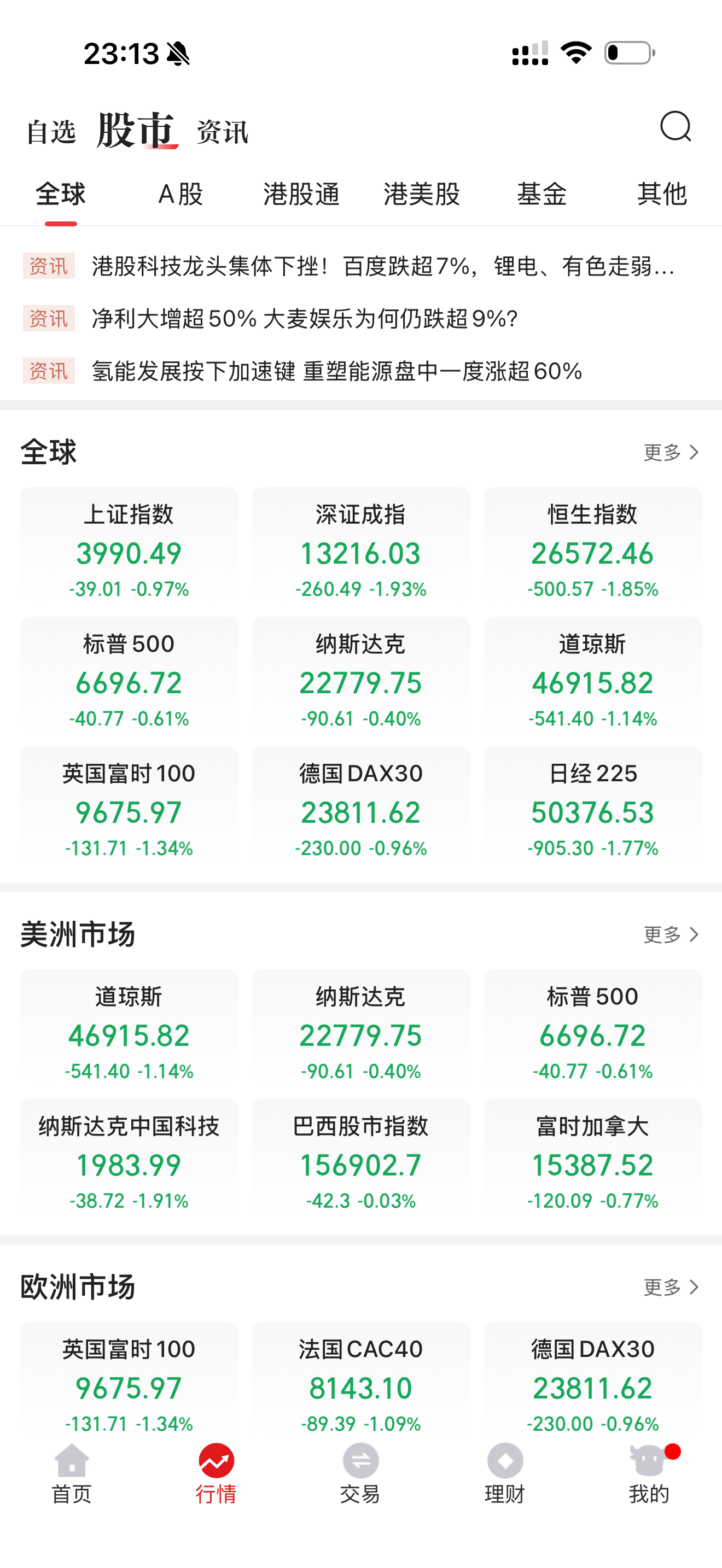This screenshot has height=1568, width=722.
Task: Expand 更多 for 美洲市场
Action: (x=671, y=934)
